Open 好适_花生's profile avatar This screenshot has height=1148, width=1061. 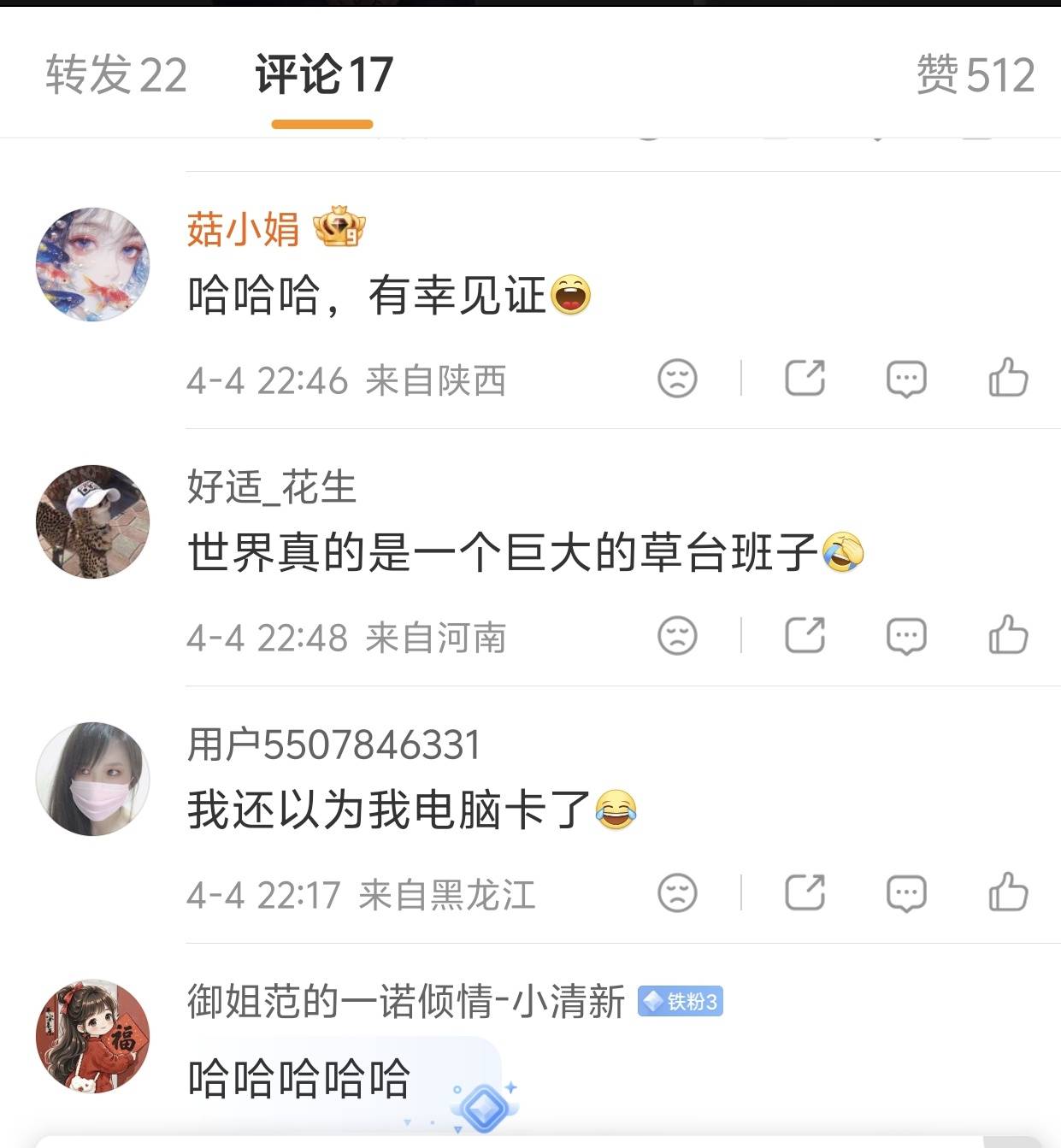92,521
